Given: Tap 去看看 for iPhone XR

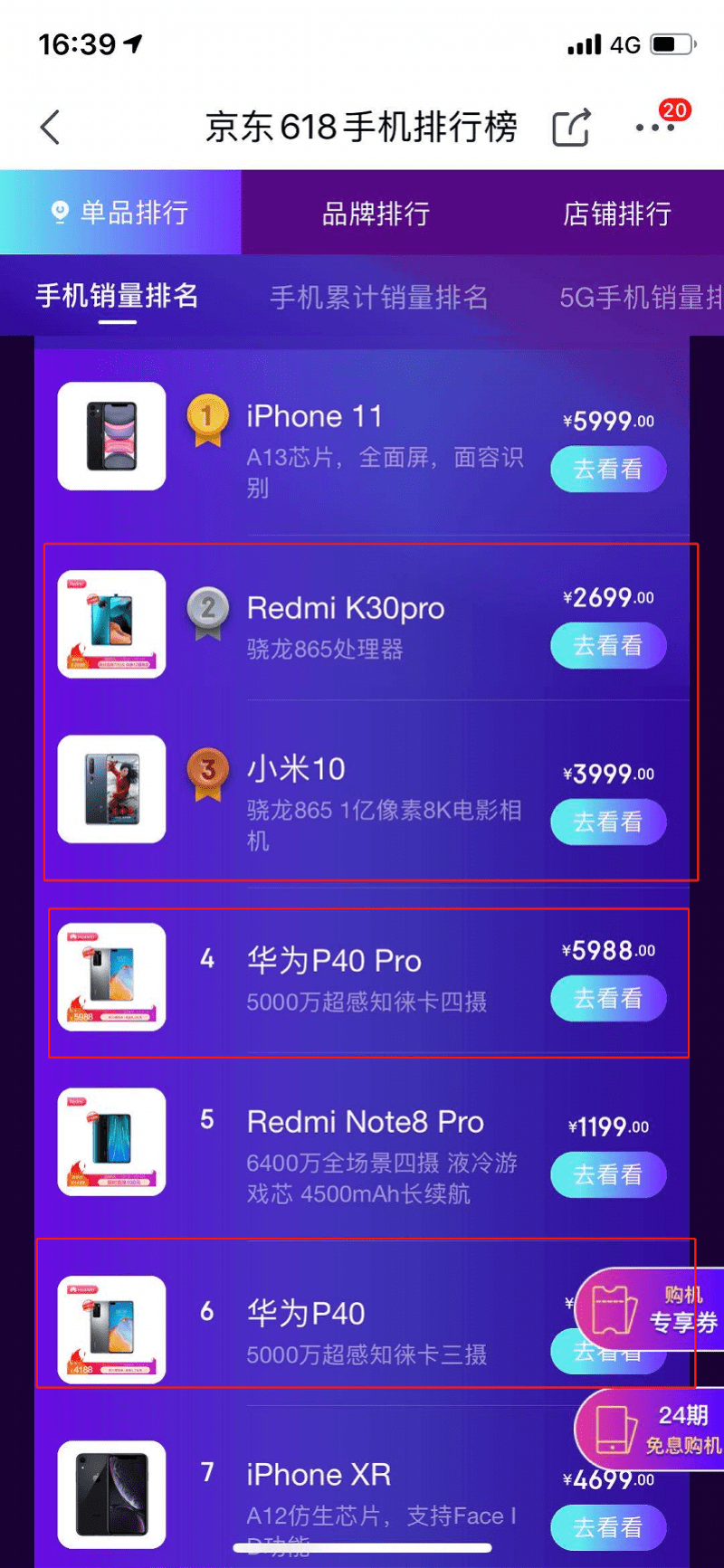Looking at the screenshot, I should 608,1528.
